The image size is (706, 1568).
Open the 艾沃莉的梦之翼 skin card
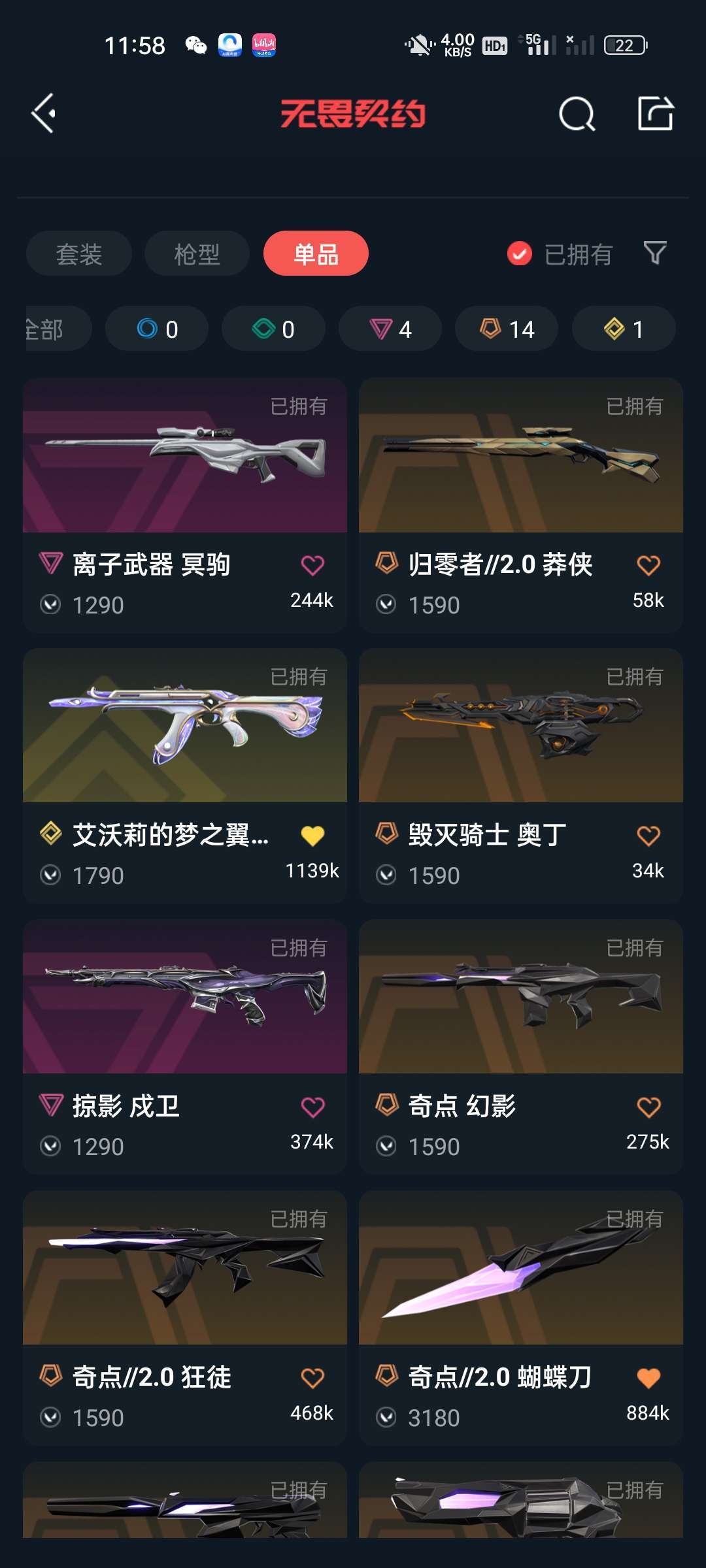point(185,776)
